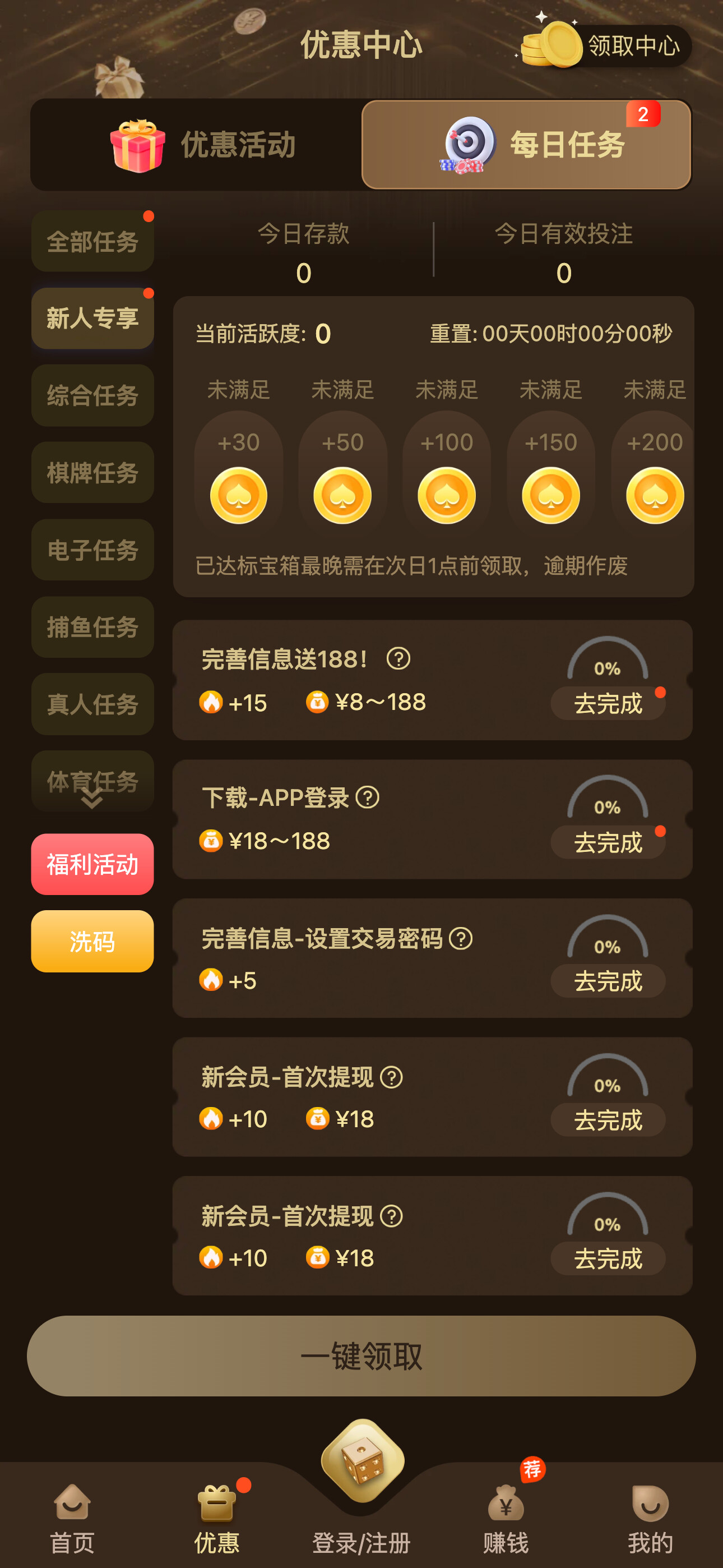Select the 每日任务 tab
Viewport: 723px width, 1568px height.
coord(527,145)
